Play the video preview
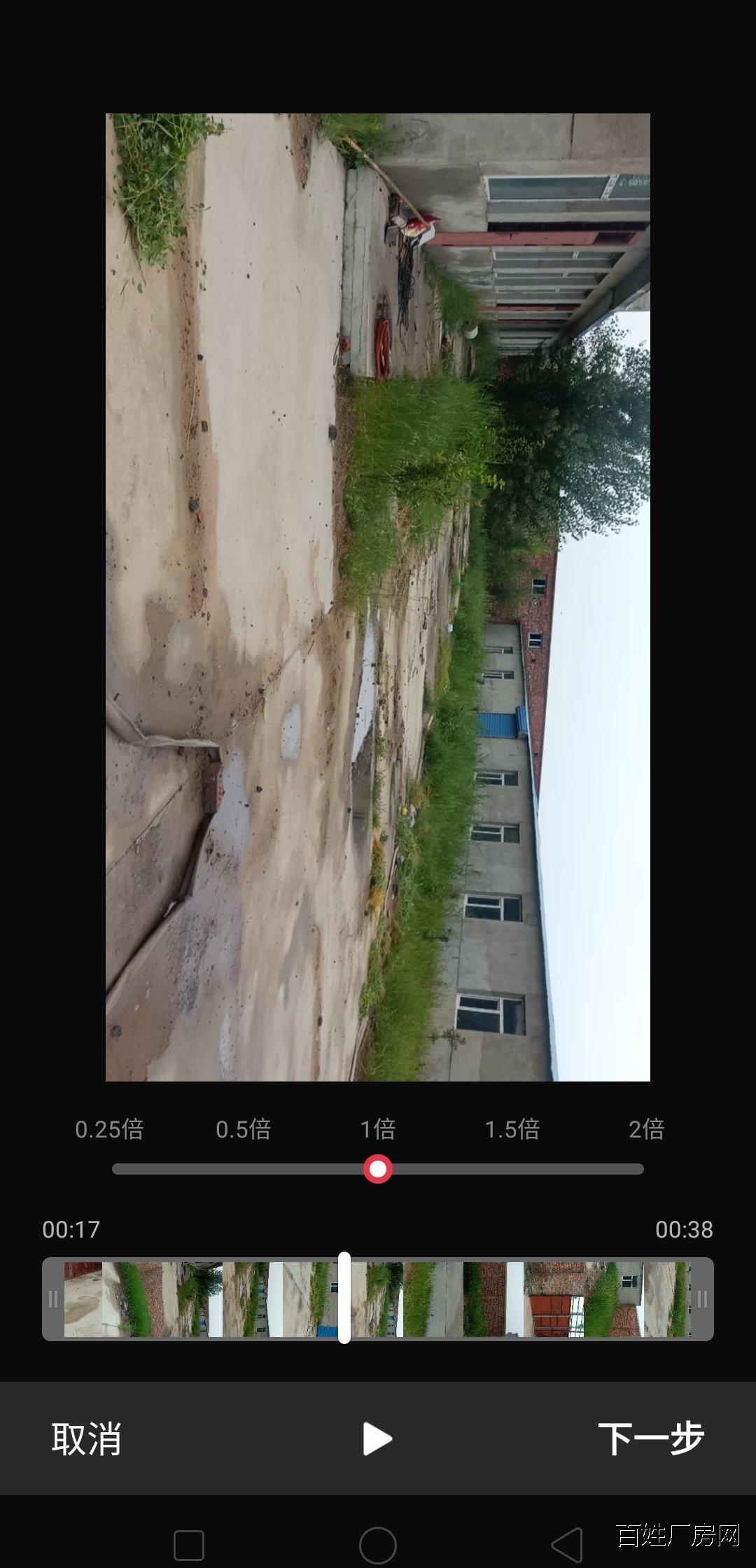The width and height of the screenshot is (756, 1568). click(377, 1439)
